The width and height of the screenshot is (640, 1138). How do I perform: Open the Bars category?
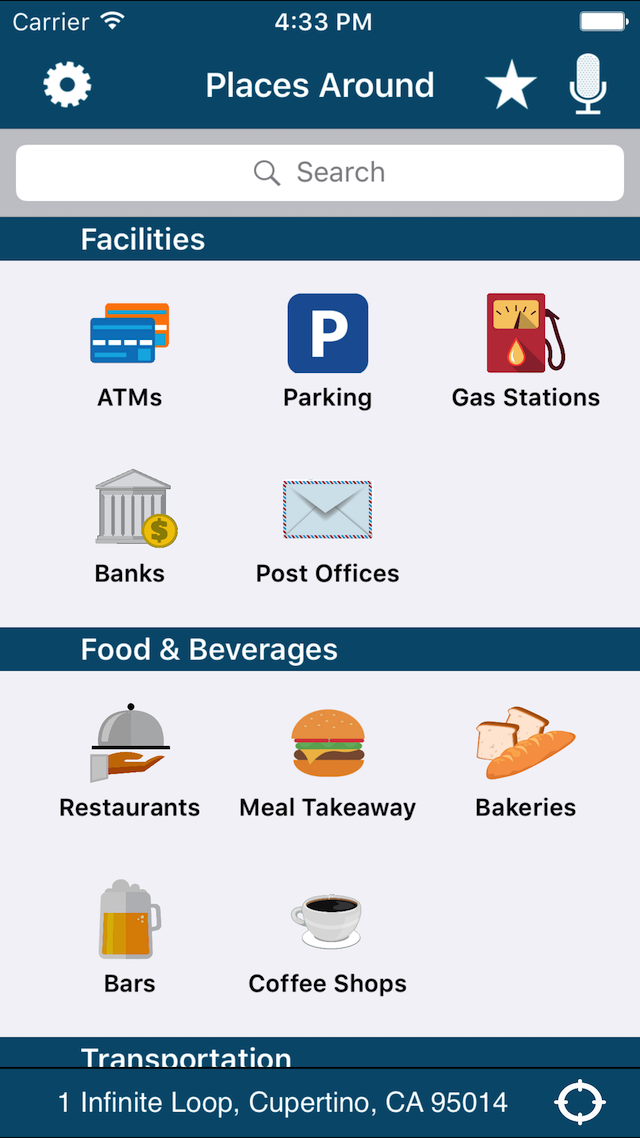pos(130,937)
